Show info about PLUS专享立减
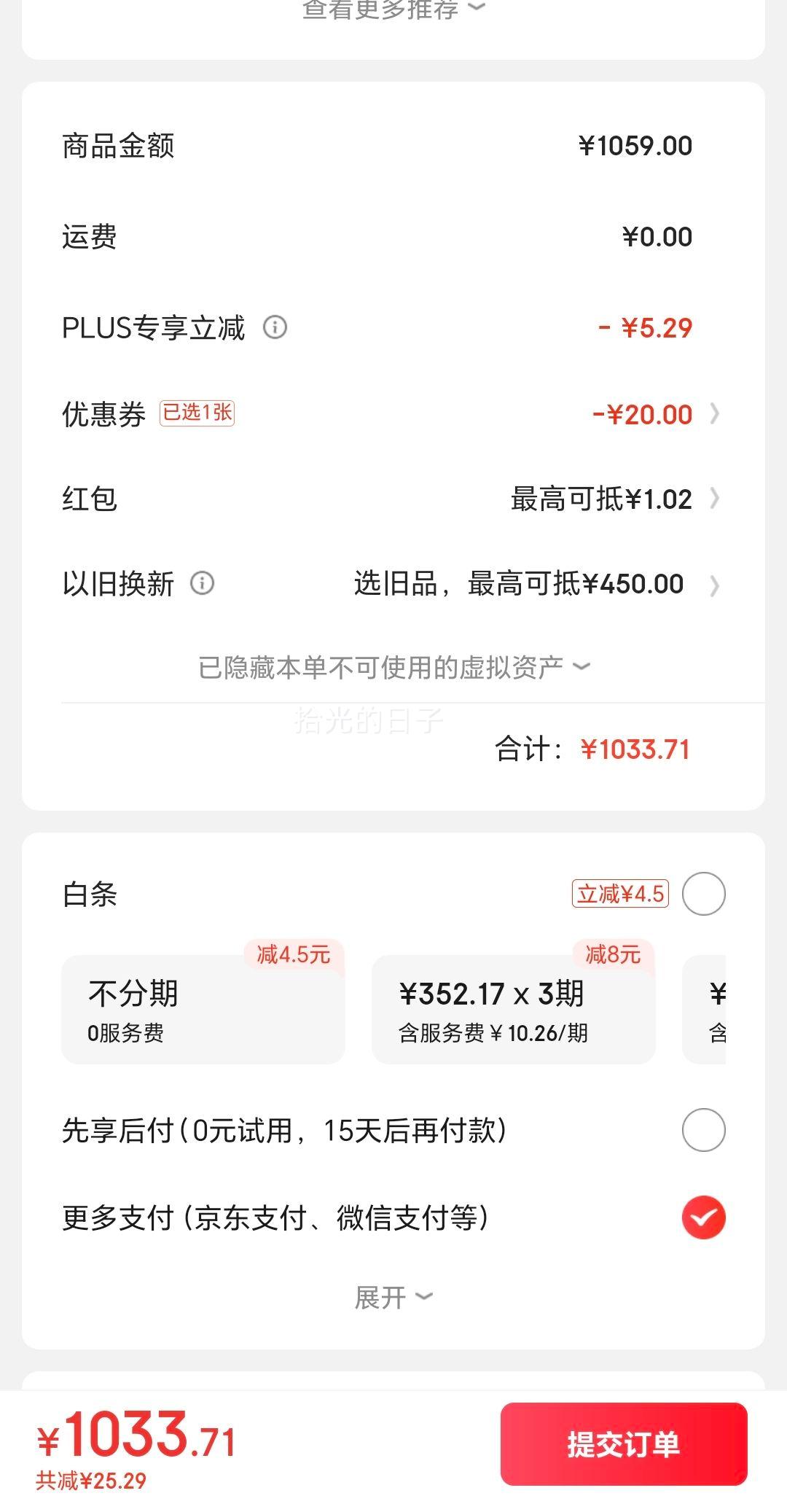The width and height of the screenshot is (787, 1512). (x=275, y=327)
